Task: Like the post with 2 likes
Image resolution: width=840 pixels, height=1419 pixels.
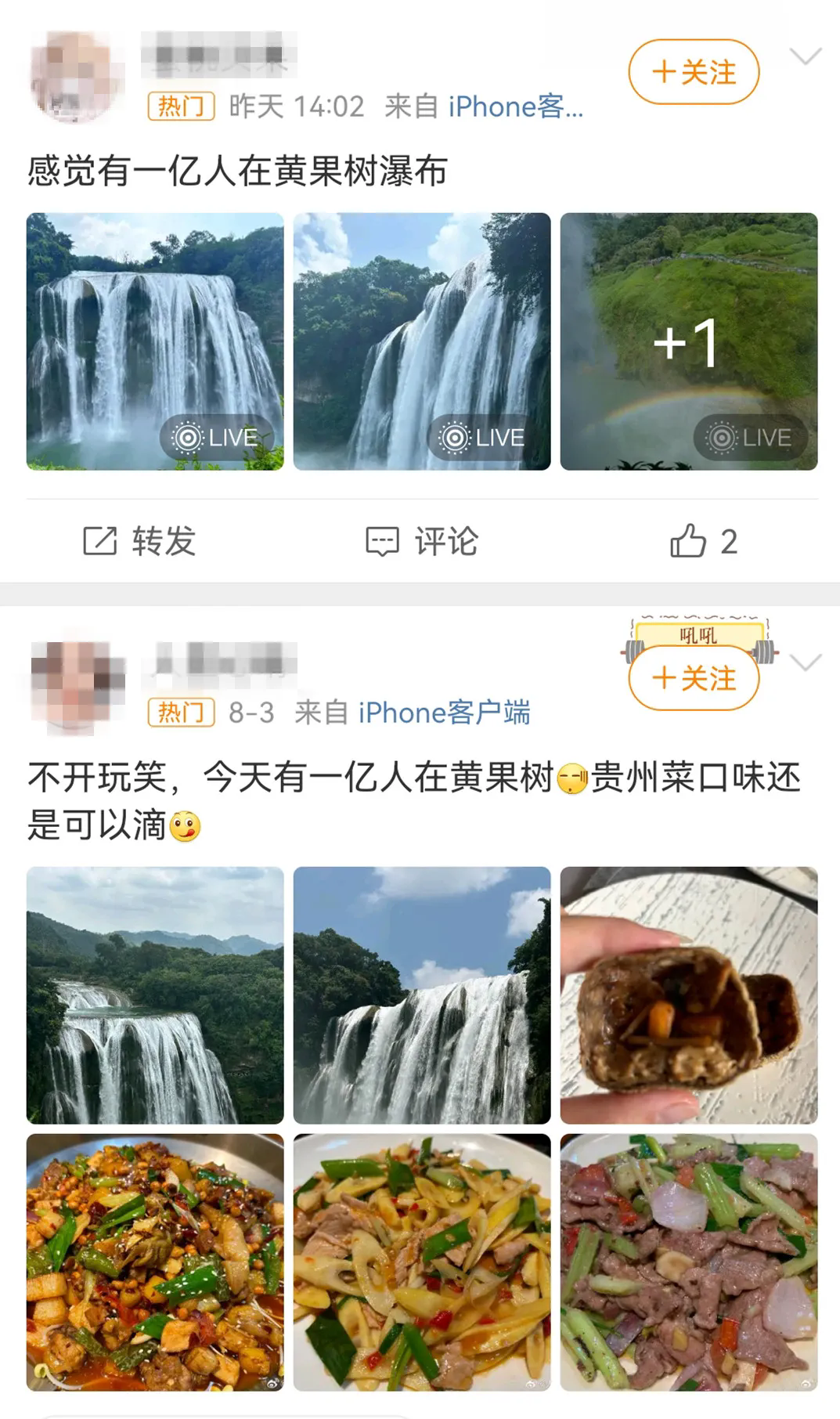Action: (703, 541)
